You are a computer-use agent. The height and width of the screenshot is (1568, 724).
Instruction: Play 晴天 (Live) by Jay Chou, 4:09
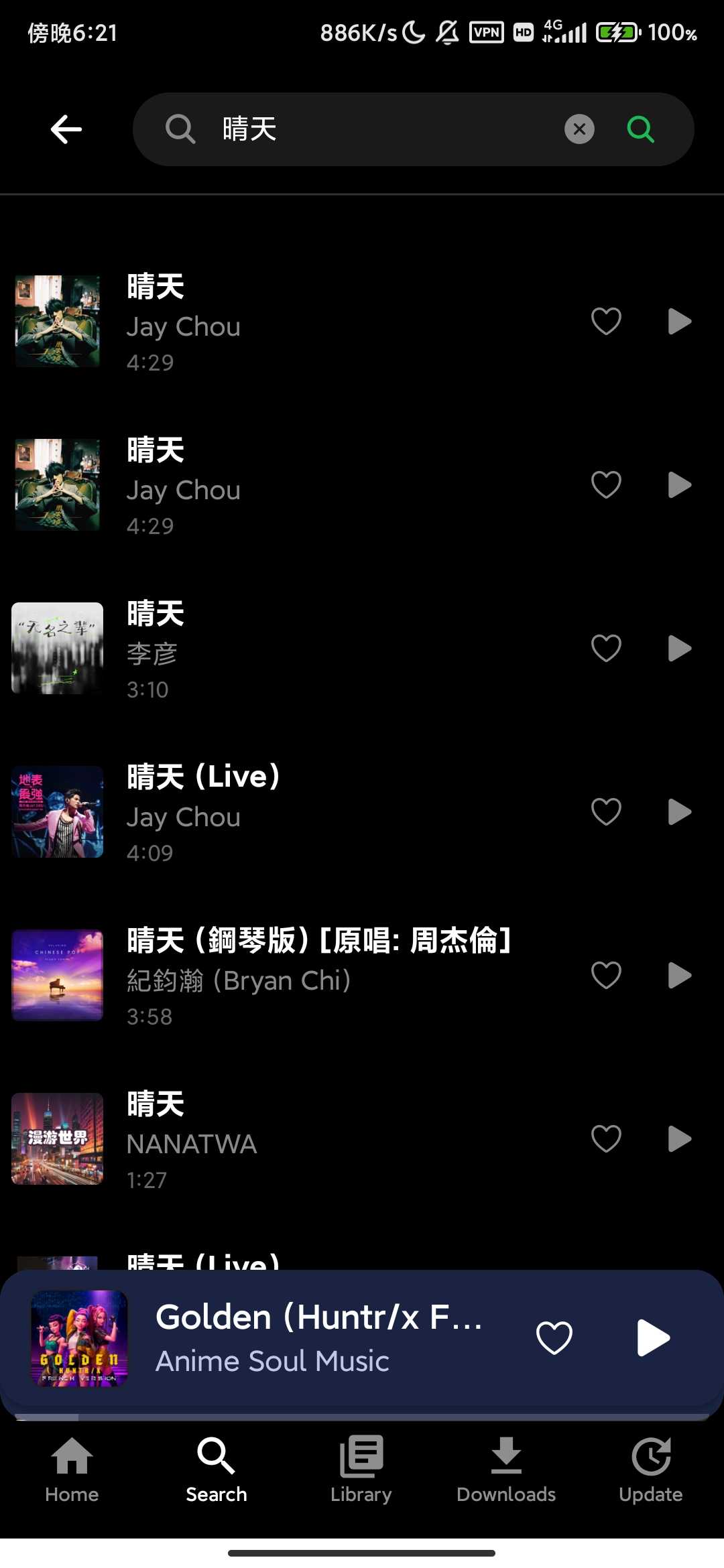679,811
